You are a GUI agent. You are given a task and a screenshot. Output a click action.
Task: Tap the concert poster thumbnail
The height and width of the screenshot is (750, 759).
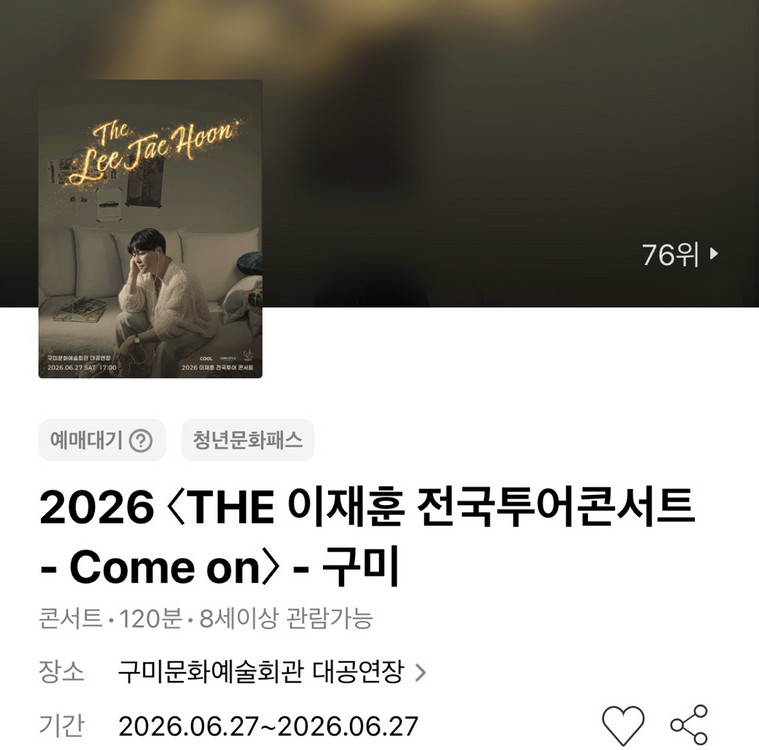[150, 229]
